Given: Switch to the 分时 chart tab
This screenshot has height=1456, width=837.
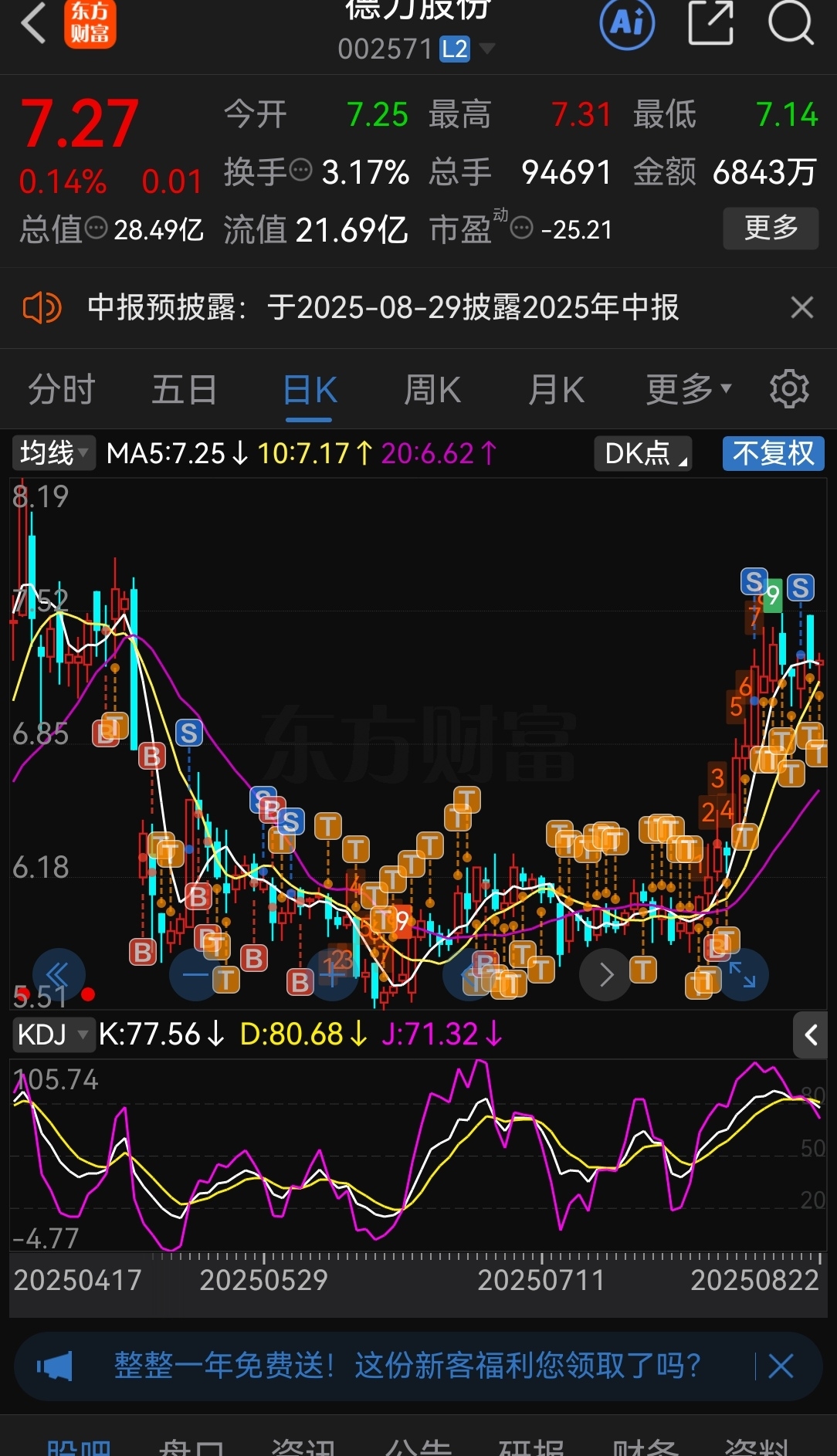Looking at the screenshot, I should 62,389.
